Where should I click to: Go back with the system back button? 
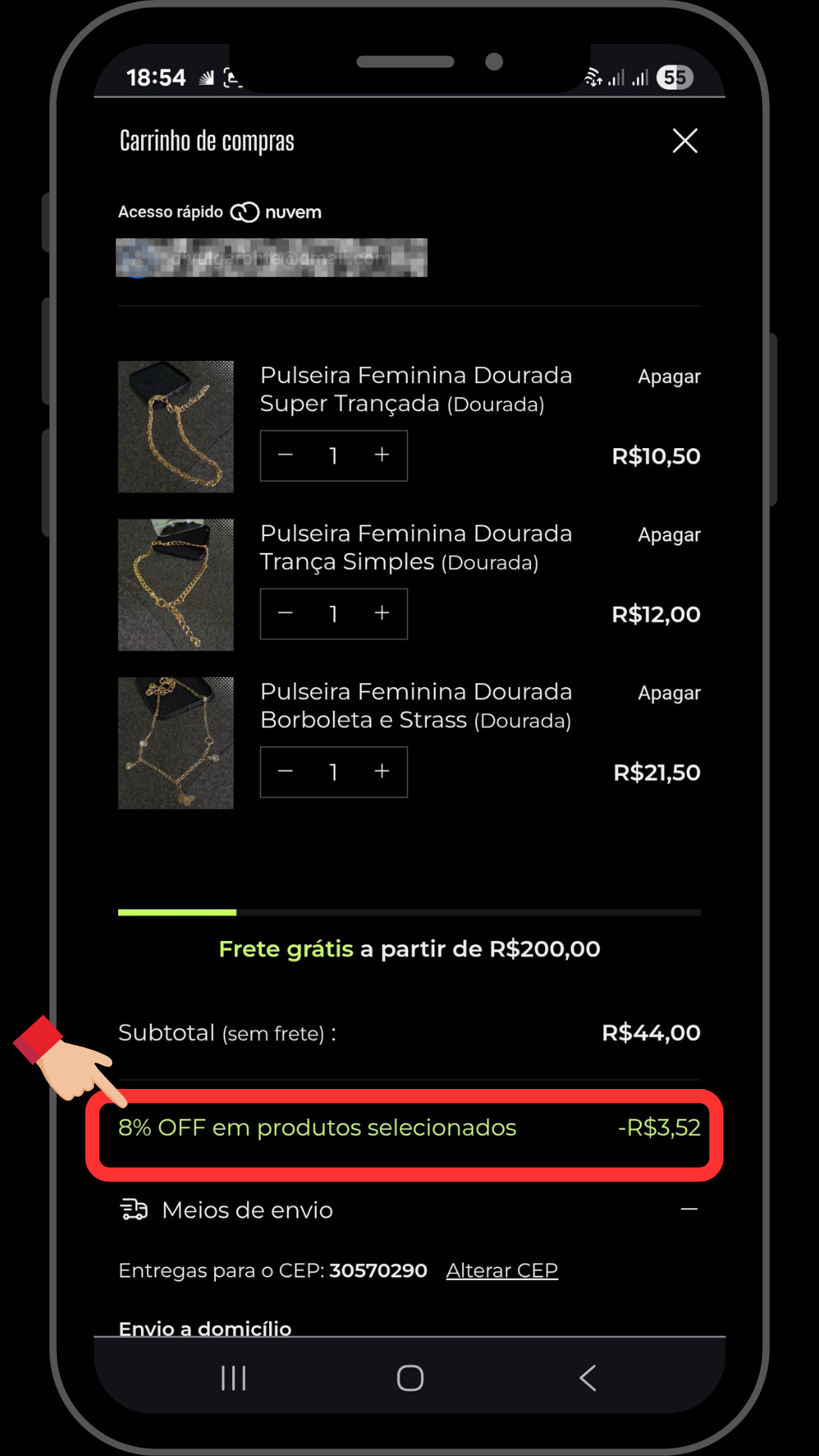(588, 1378)
